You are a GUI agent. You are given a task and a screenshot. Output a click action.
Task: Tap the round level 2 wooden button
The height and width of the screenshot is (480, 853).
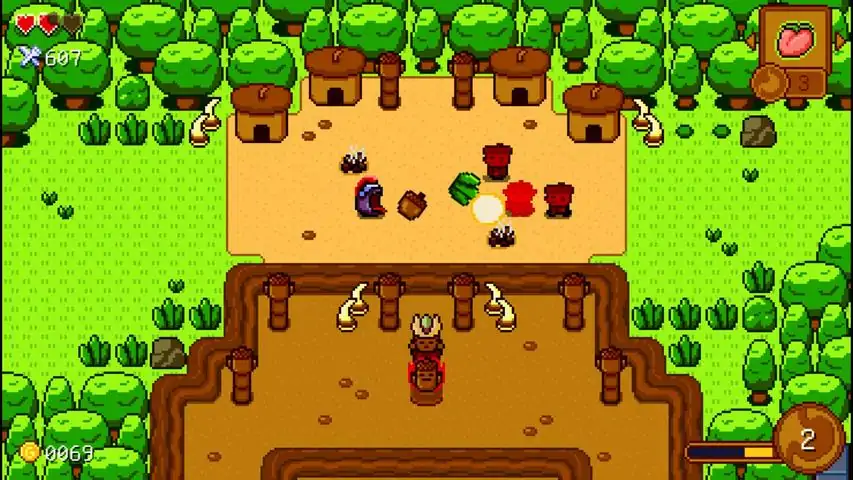[808, 437]
